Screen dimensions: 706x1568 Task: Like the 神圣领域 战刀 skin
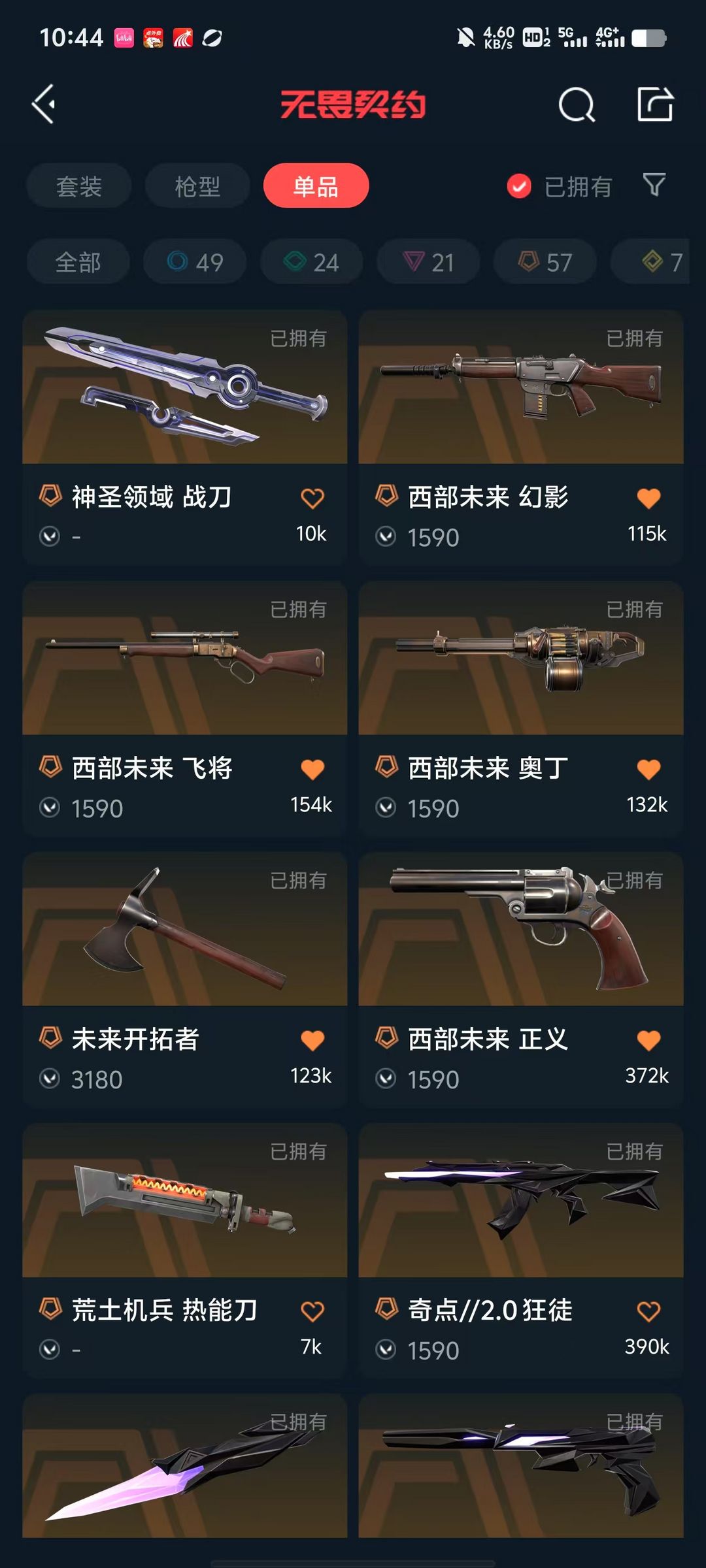coord(312,498)
